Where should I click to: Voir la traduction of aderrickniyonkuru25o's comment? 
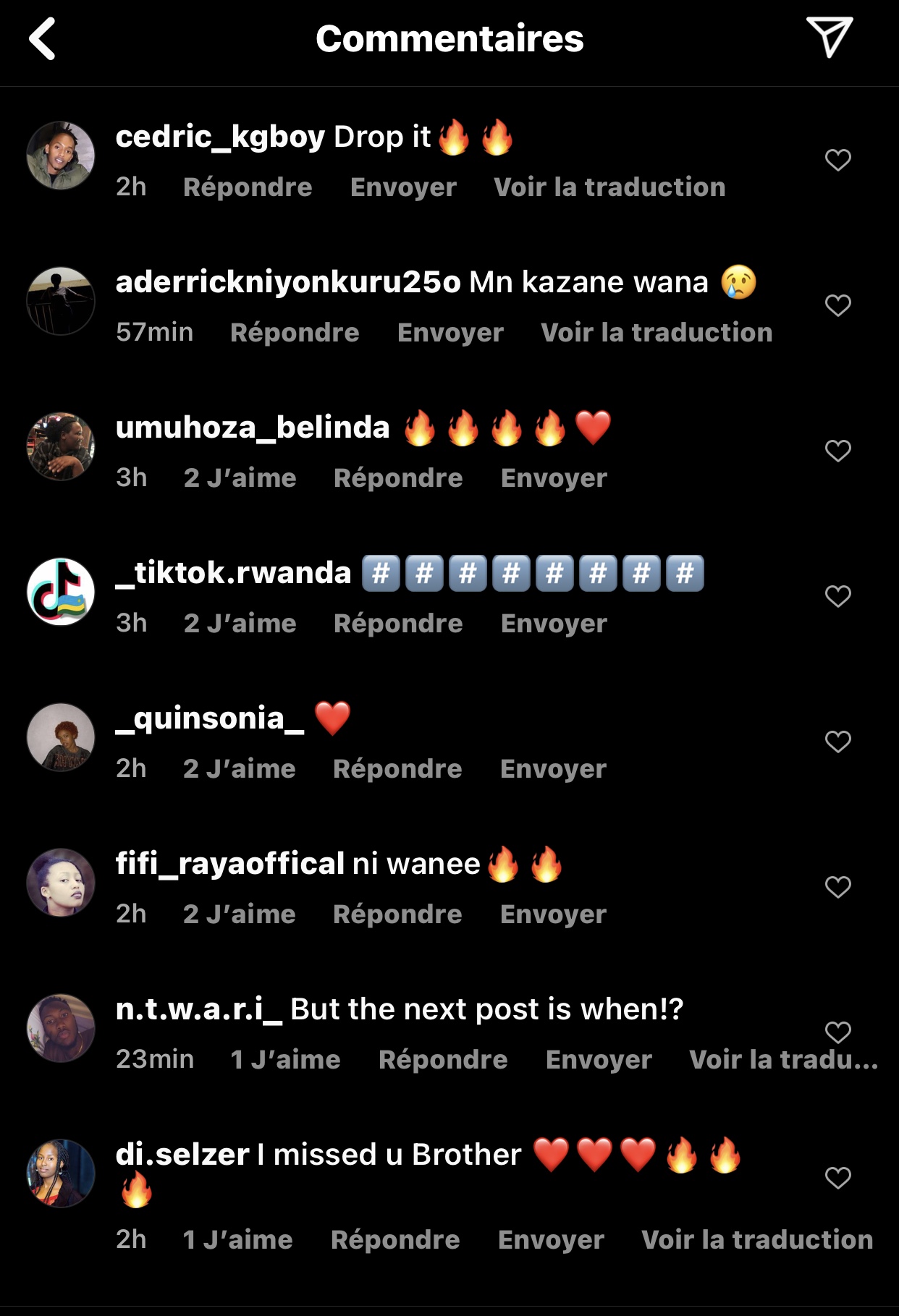click(x=657, y=333)
